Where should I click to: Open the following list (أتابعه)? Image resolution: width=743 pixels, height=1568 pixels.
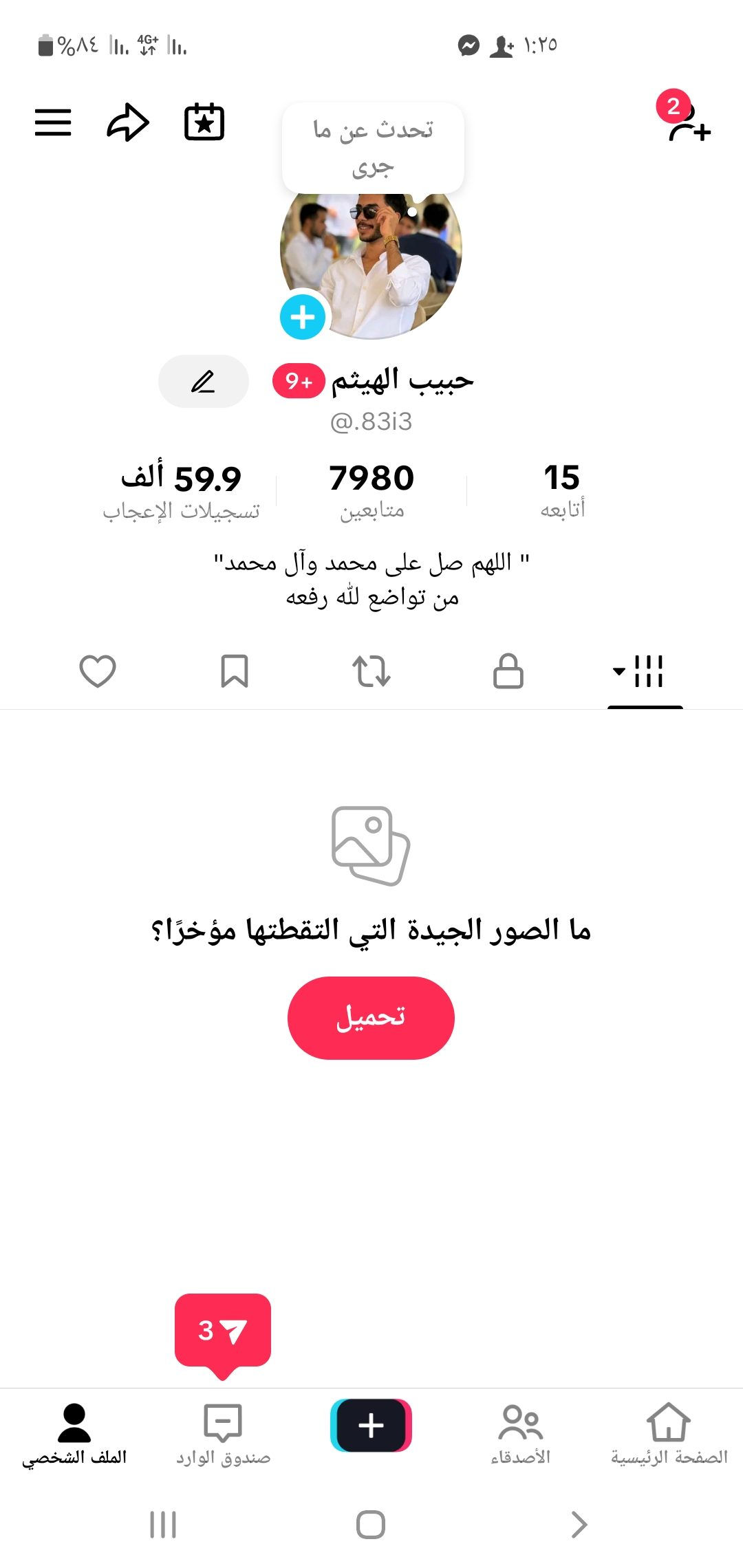coord(562,490)
